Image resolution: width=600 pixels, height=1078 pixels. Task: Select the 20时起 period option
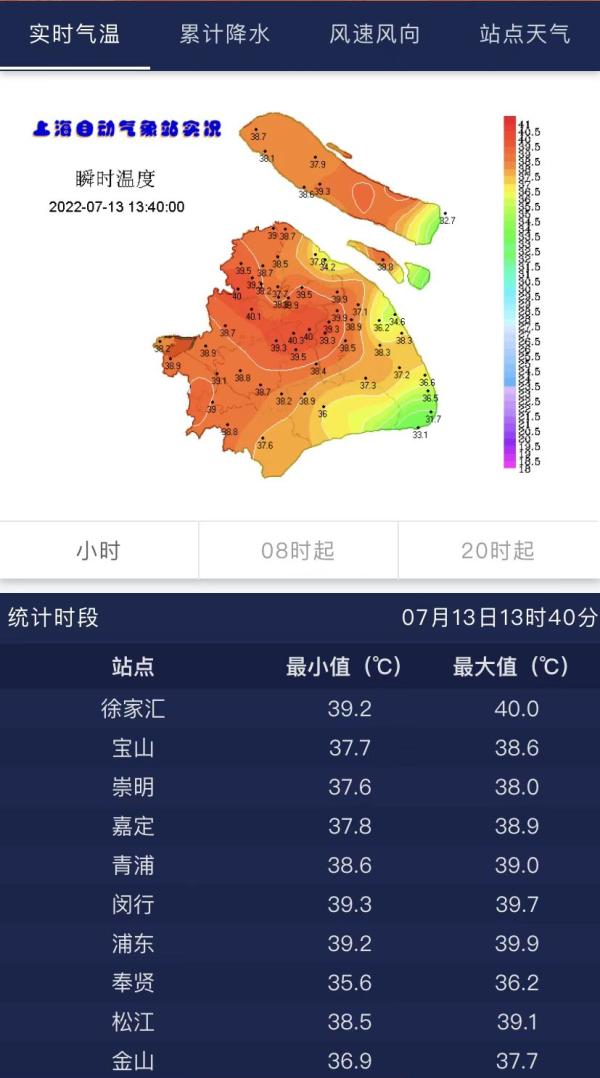click(498, 550)
